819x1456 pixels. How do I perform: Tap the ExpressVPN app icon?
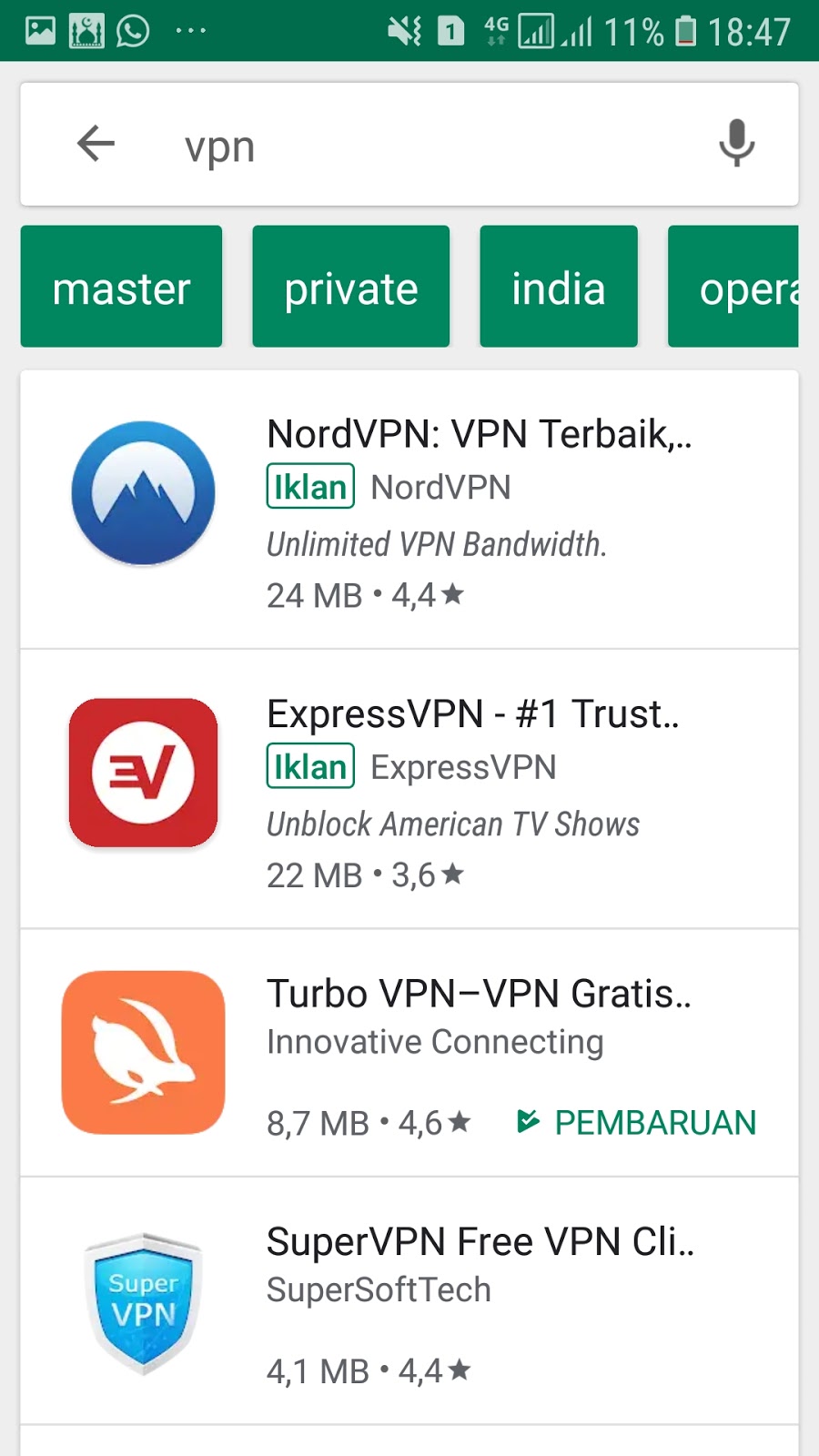[143, 773]
